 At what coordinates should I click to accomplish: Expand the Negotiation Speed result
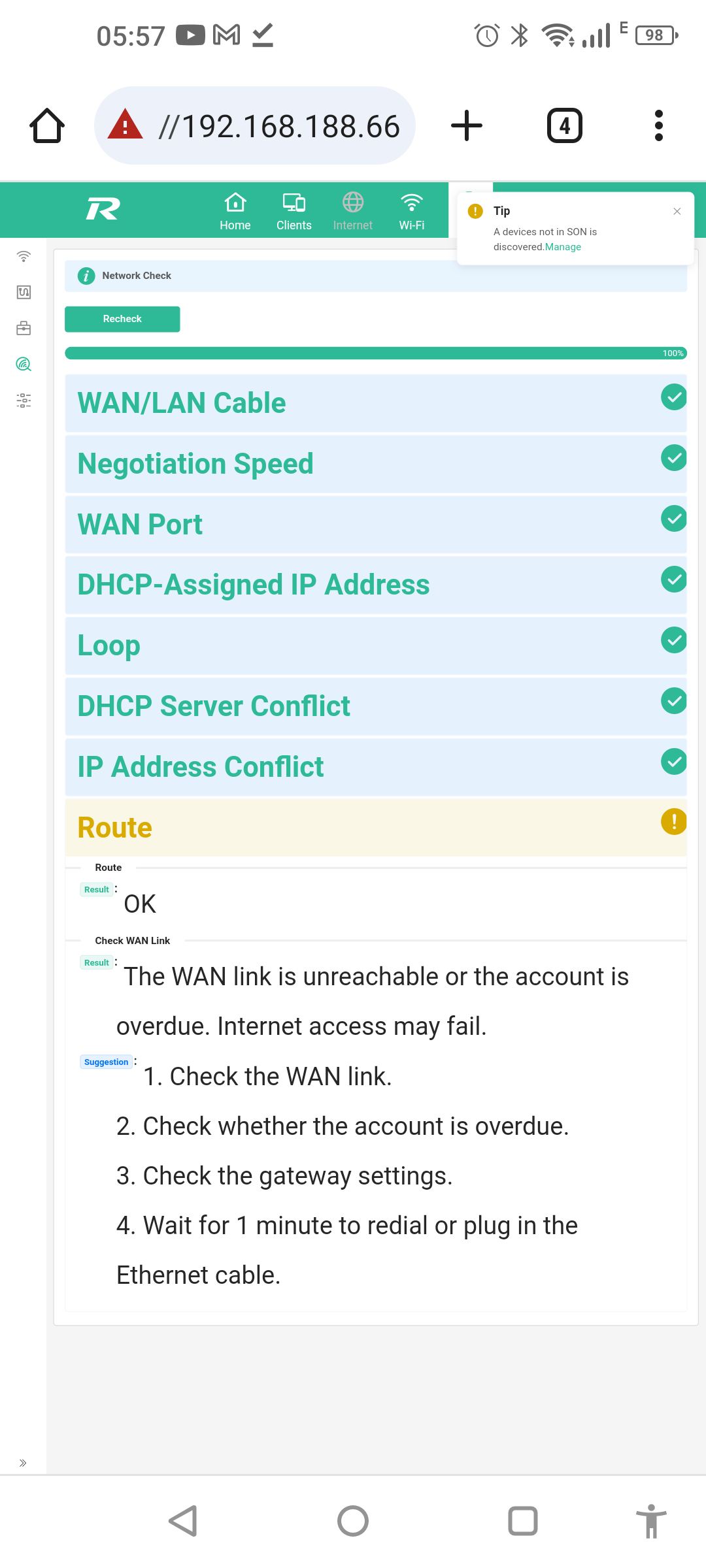375,464
